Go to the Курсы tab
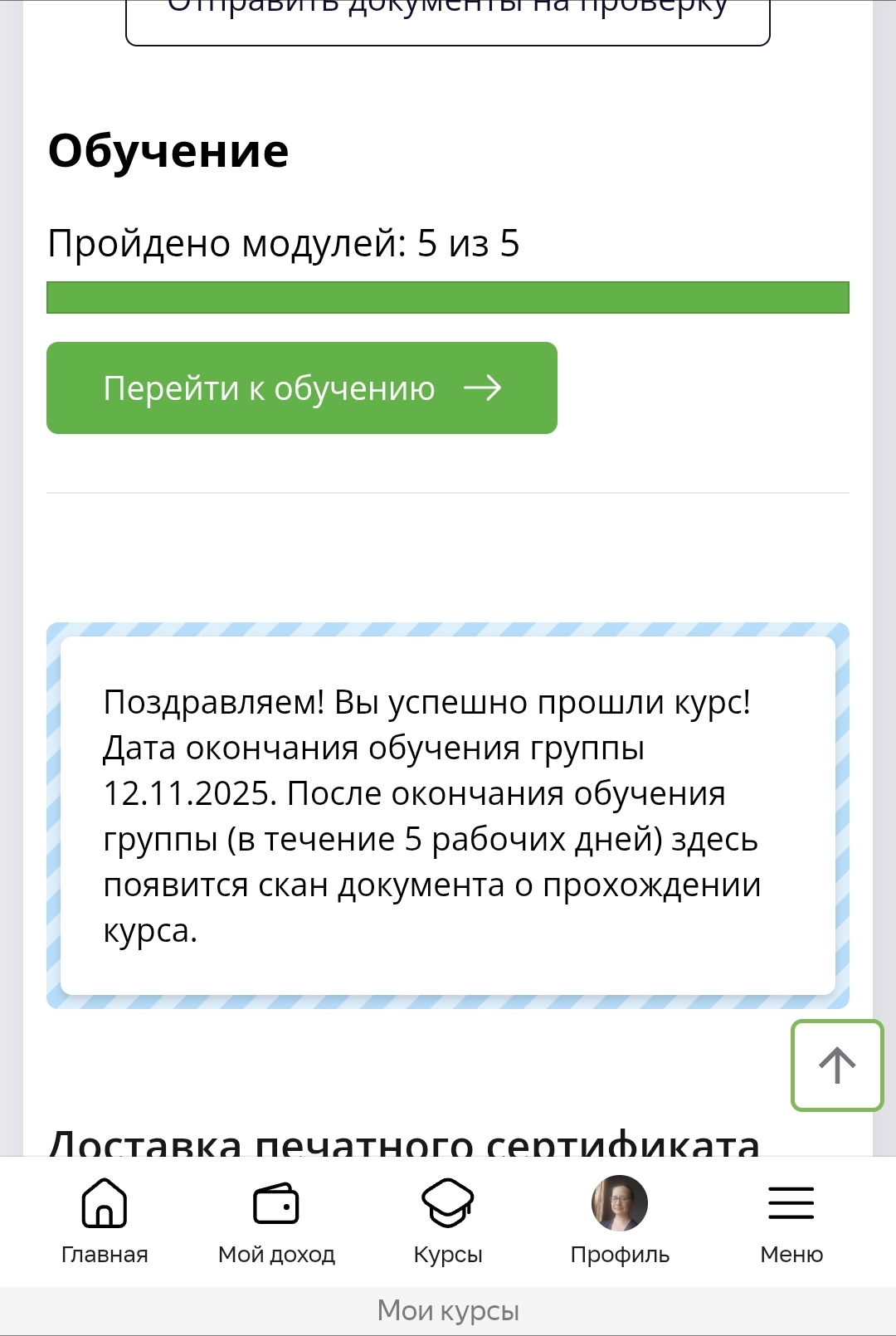This screenshot has height=1336, width=896. (x=448, y=1221)
